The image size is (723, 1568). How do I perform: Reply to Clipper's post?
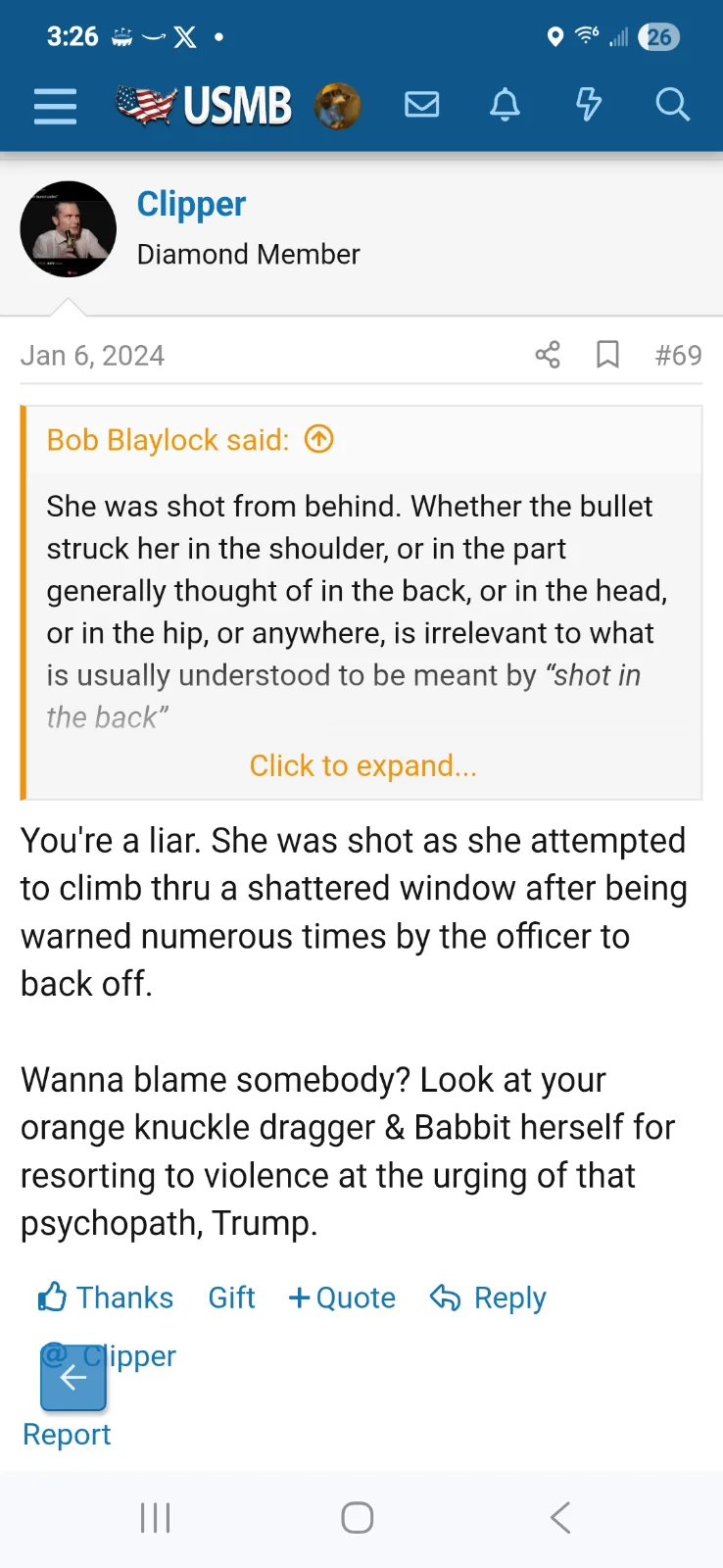tap(488, 1298)
